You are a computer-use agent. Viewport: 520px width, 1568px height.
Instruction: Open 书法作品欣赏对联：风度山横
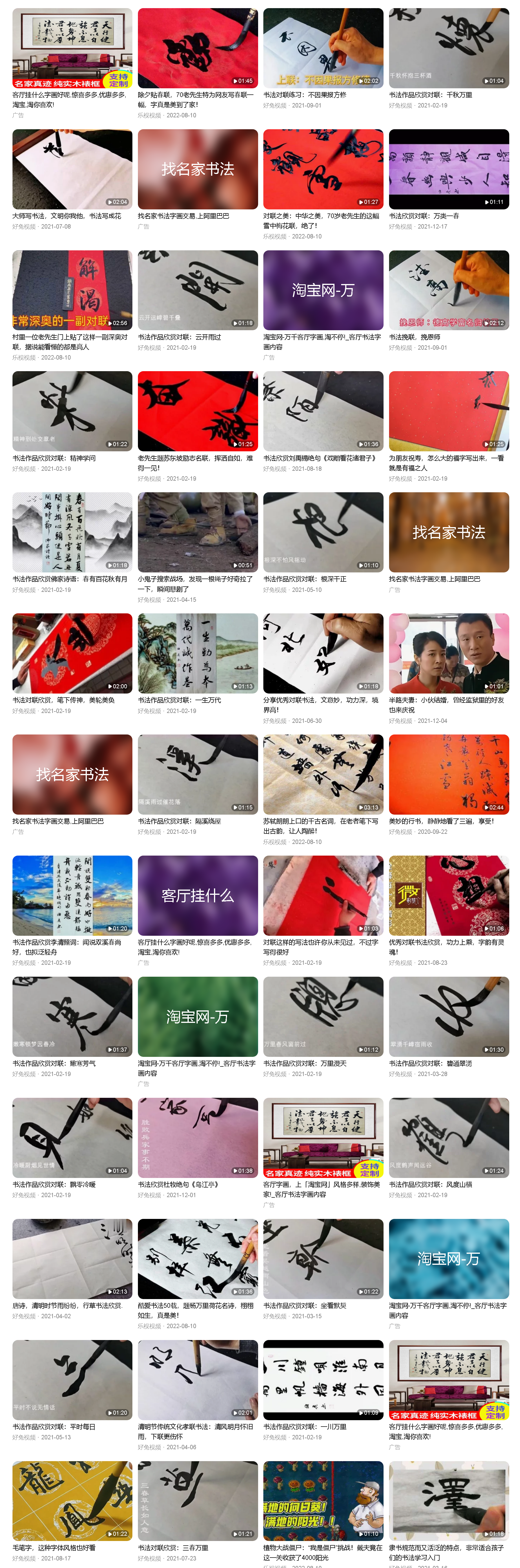(448, 1138)
